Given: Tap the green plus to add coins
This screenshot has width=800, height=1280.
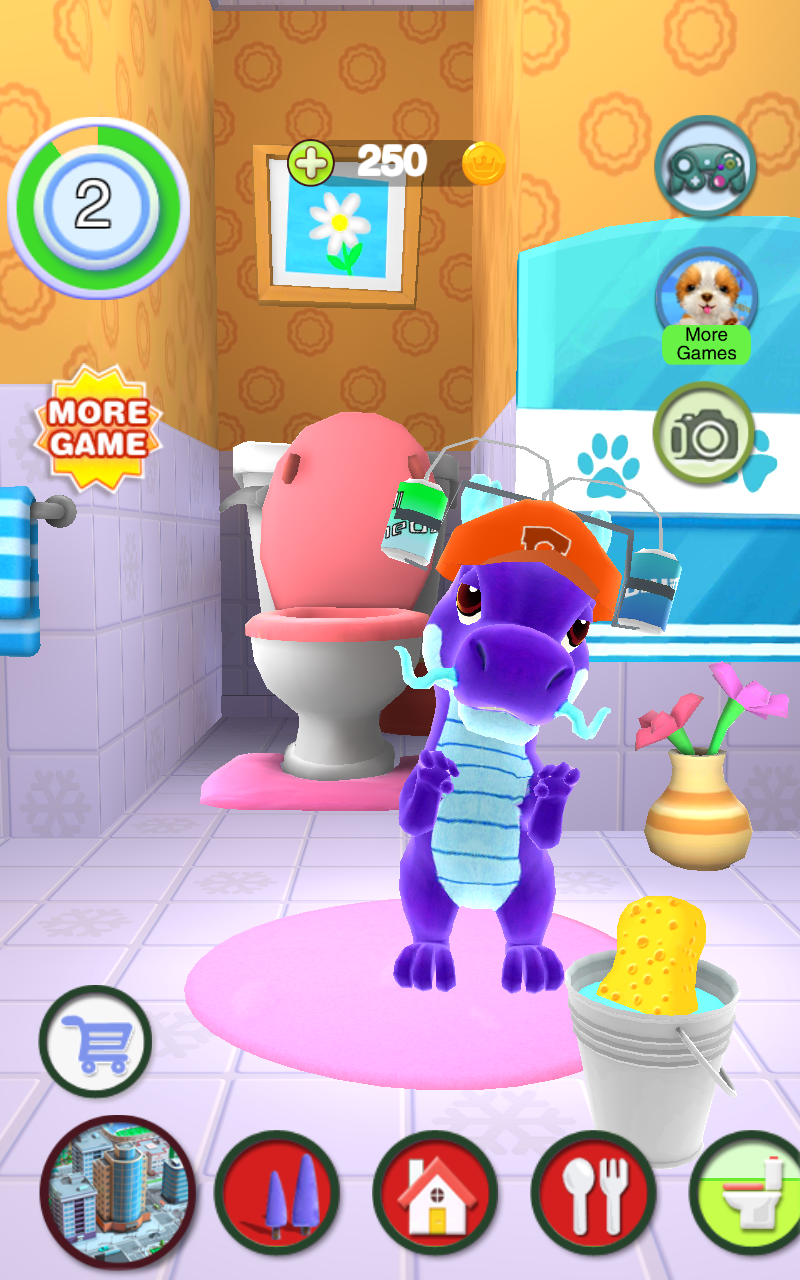Looking at the screenshot, I should (311, 162).
